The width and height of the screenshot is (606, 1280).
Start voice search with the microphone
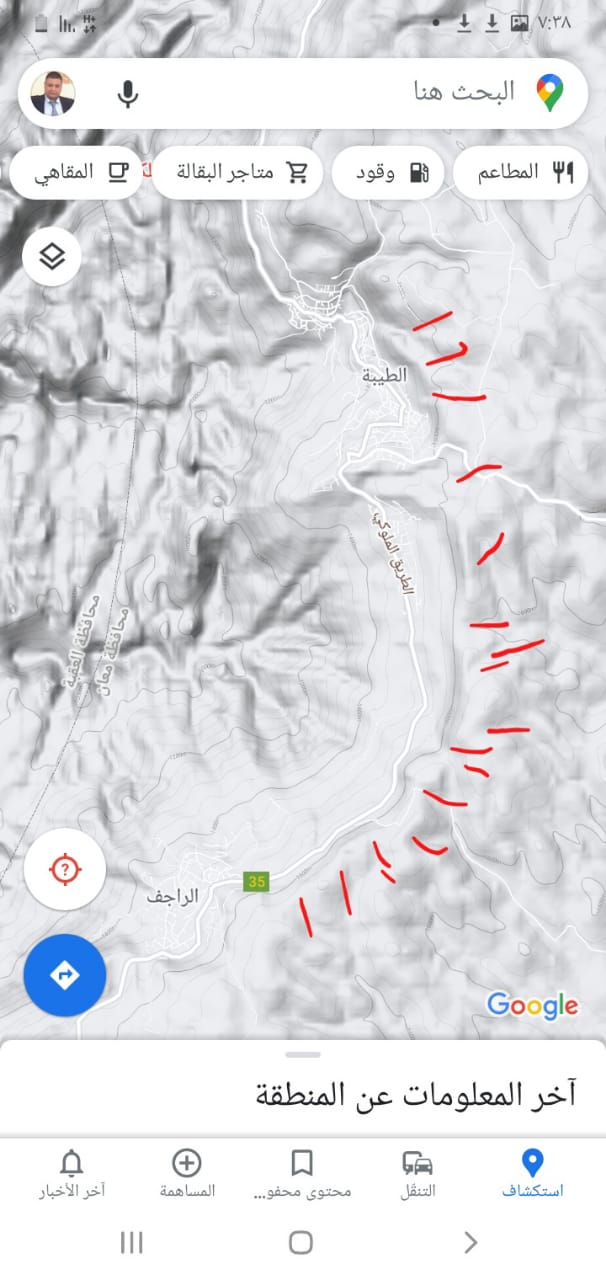click(x=127, y=94)
